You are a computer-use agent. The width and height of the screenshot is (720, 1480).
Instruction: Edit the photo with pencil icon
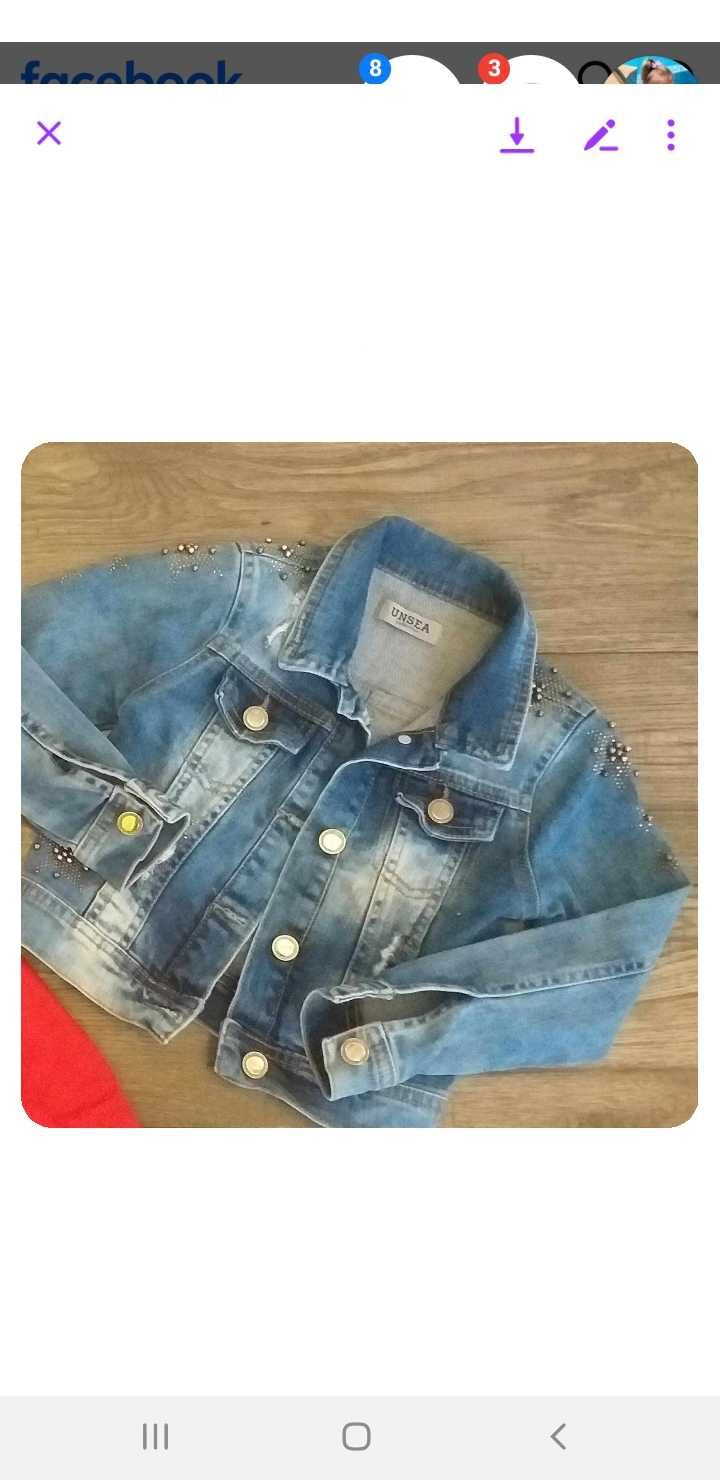[601, 135]
